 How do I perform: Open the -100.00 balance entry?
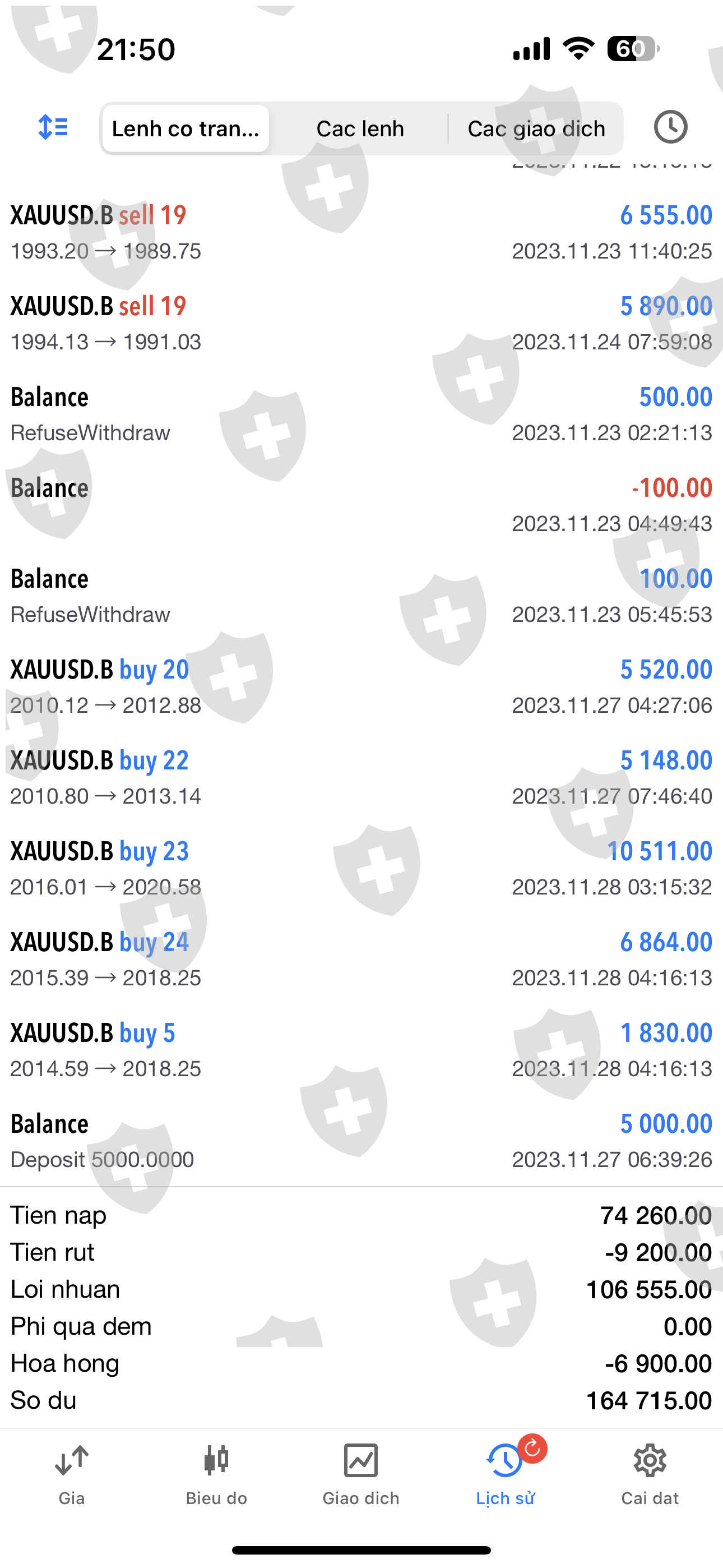tap(361, 505)
